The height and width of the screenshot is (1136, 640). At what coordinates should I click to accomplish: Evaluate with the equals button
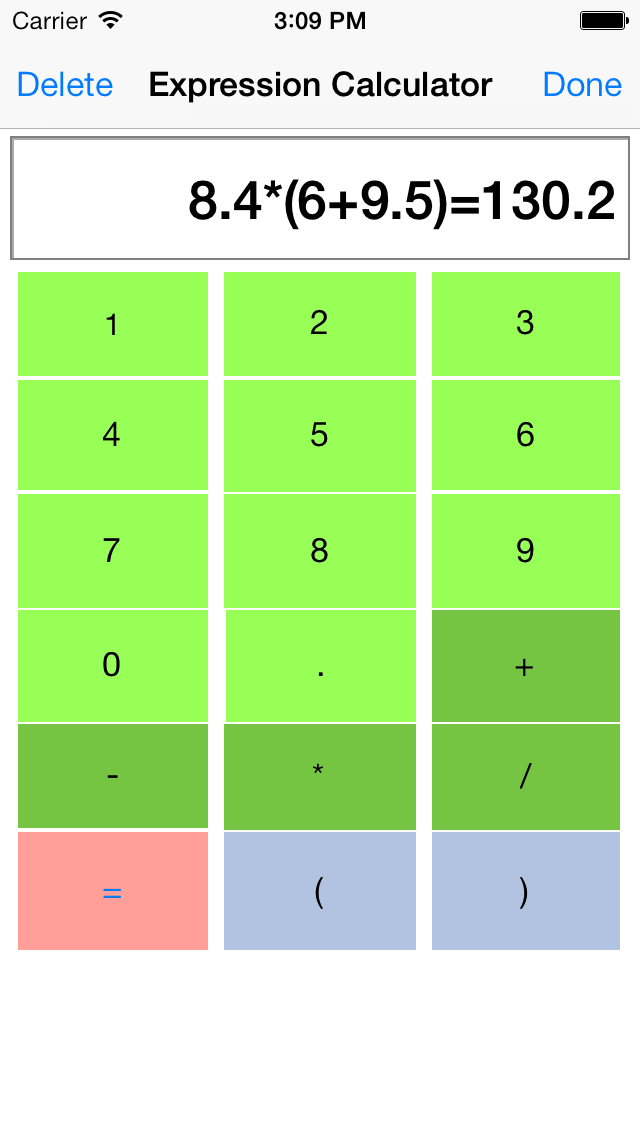point(112,890)
